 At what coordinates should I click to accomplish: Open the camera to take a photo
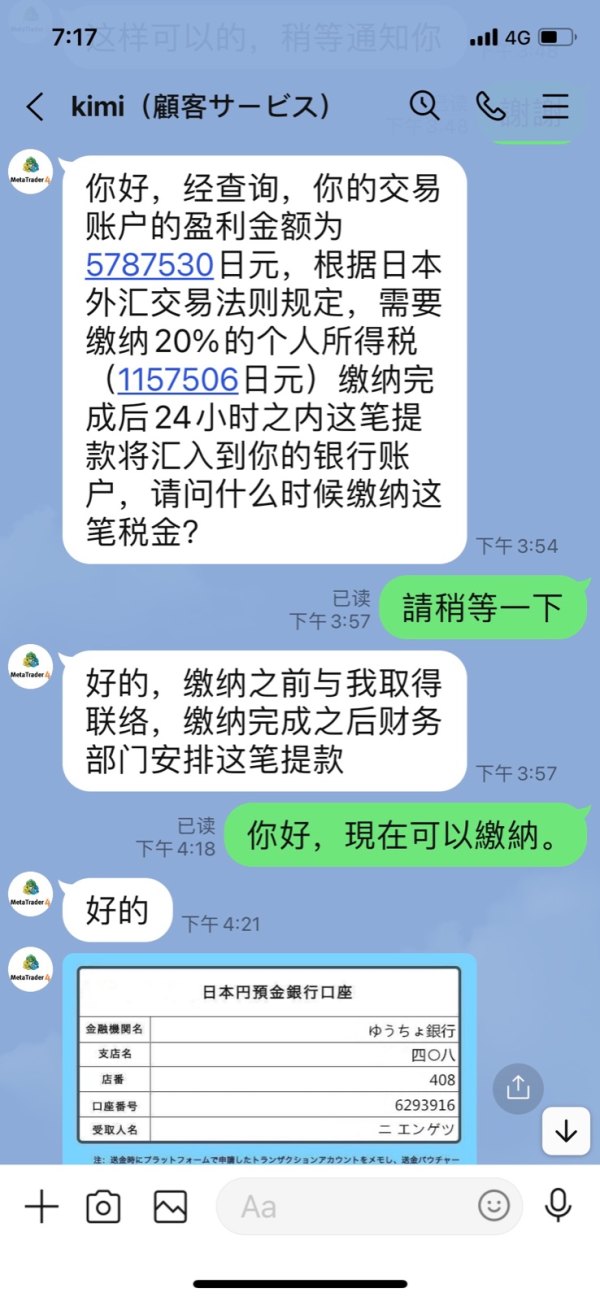coord(103,1207)
